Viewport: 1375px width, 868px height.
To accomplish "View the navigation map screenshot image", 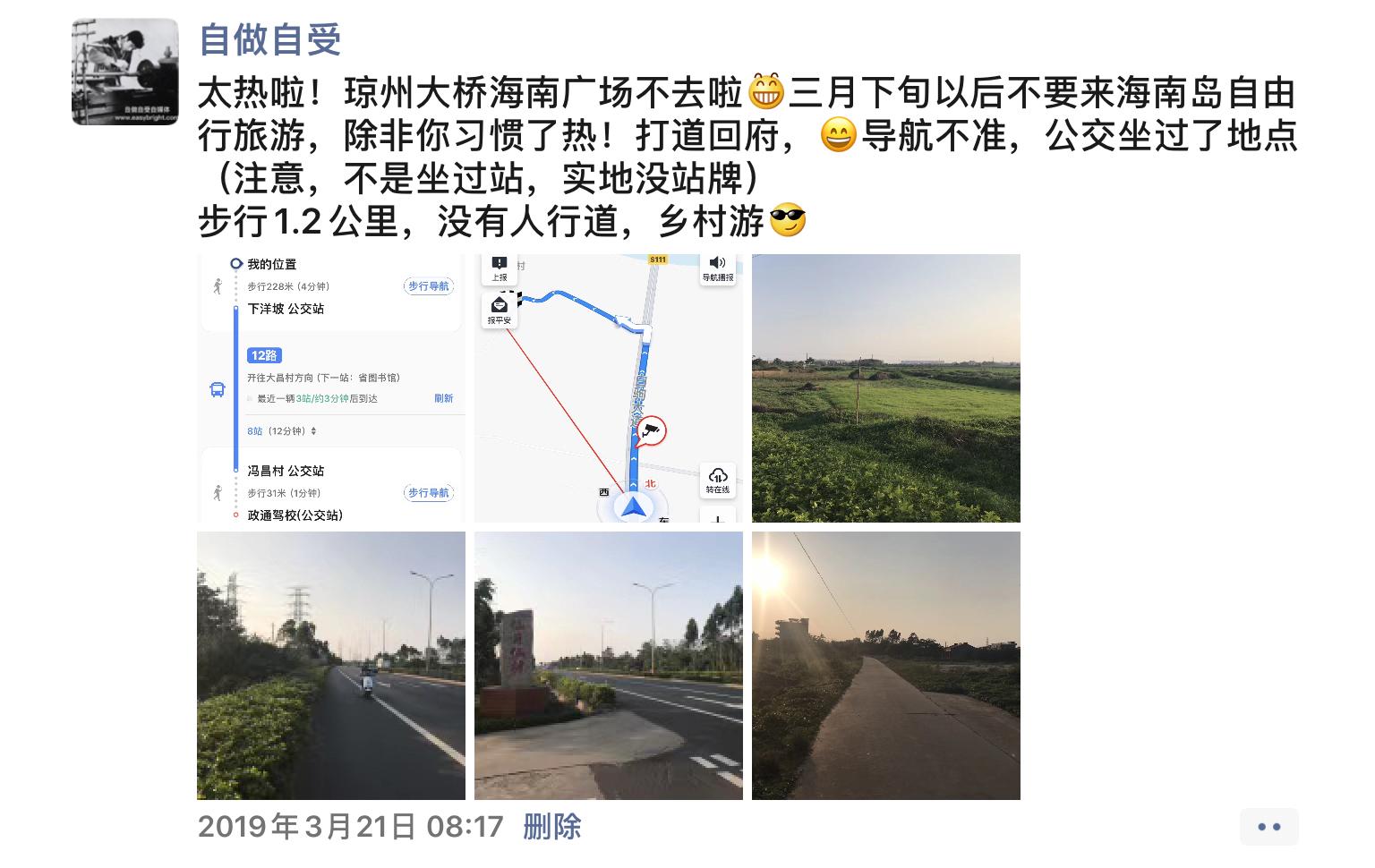I will pyautogui.click(x=608, y=387).
